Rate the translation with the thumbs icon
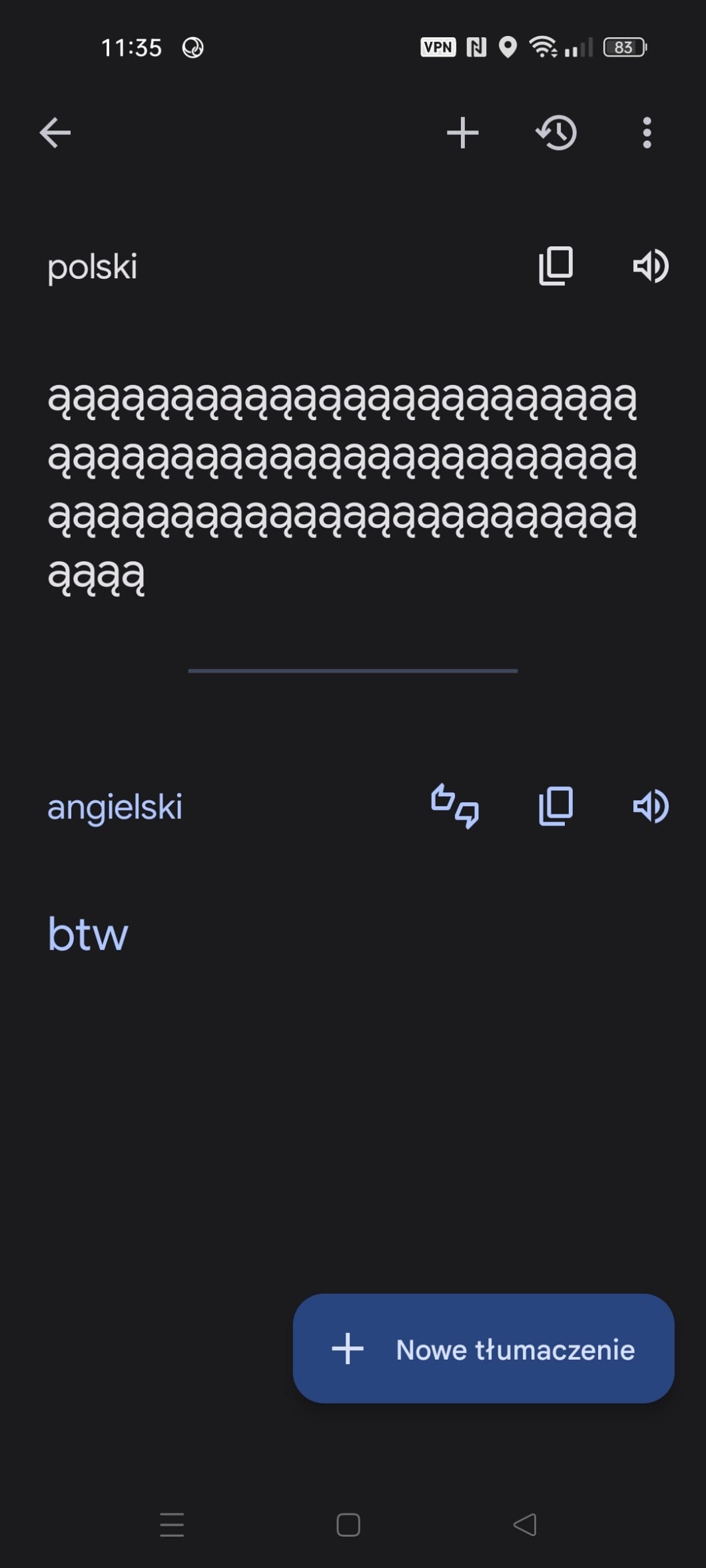The height and width of the screenshot is (1568, 706). tap(455, 806)
